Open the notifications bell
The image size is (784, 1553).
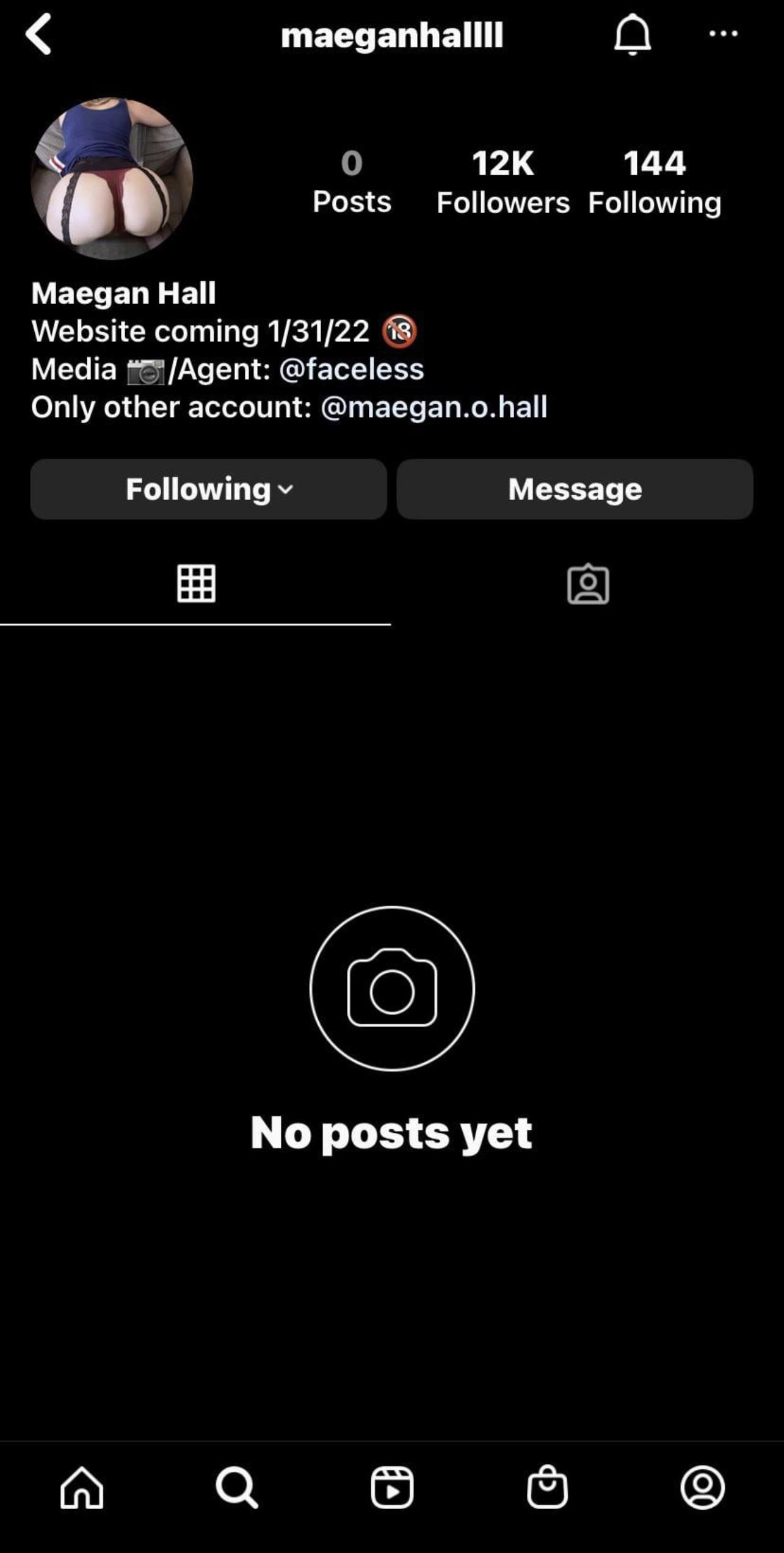tap(632, 35)
